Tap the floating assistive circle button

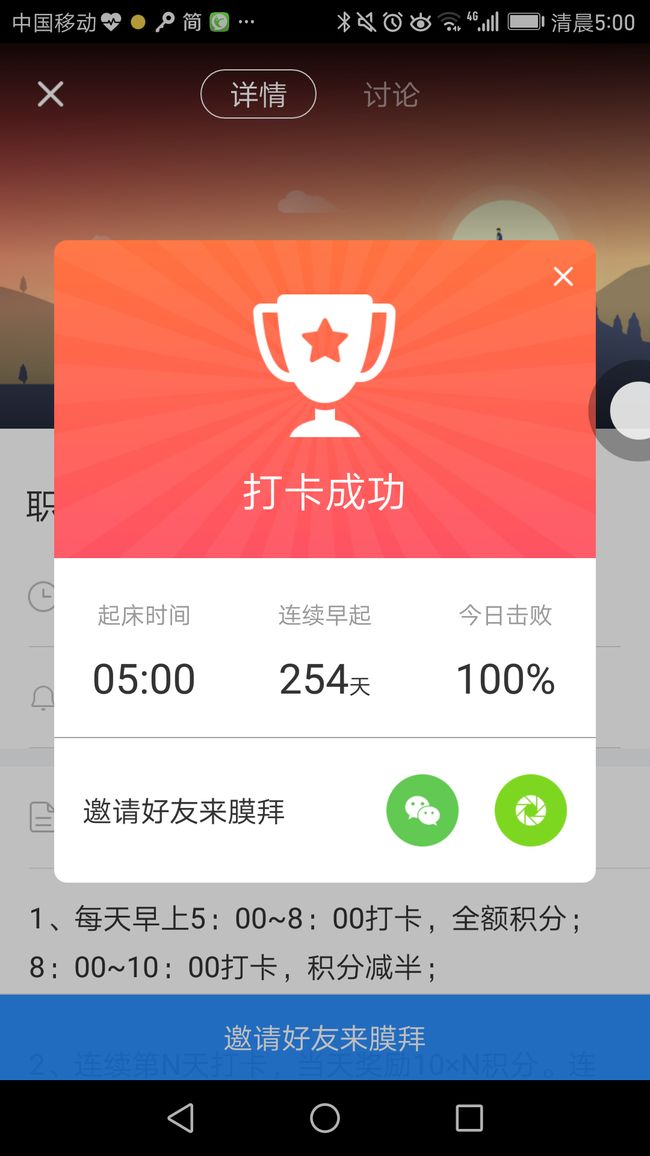pos(626,410)
